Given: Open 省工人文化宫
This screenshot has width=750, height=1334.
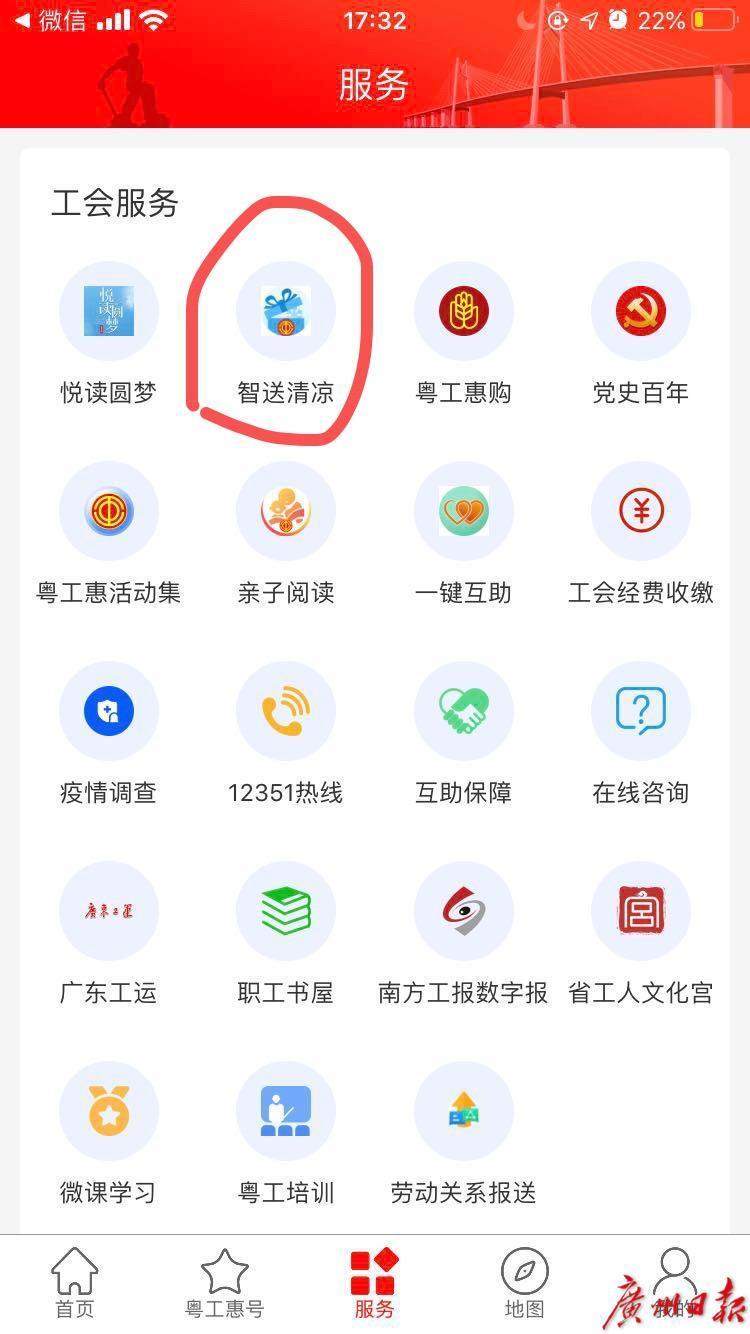Looking at the screenshot, I should [x=641, y=911].
